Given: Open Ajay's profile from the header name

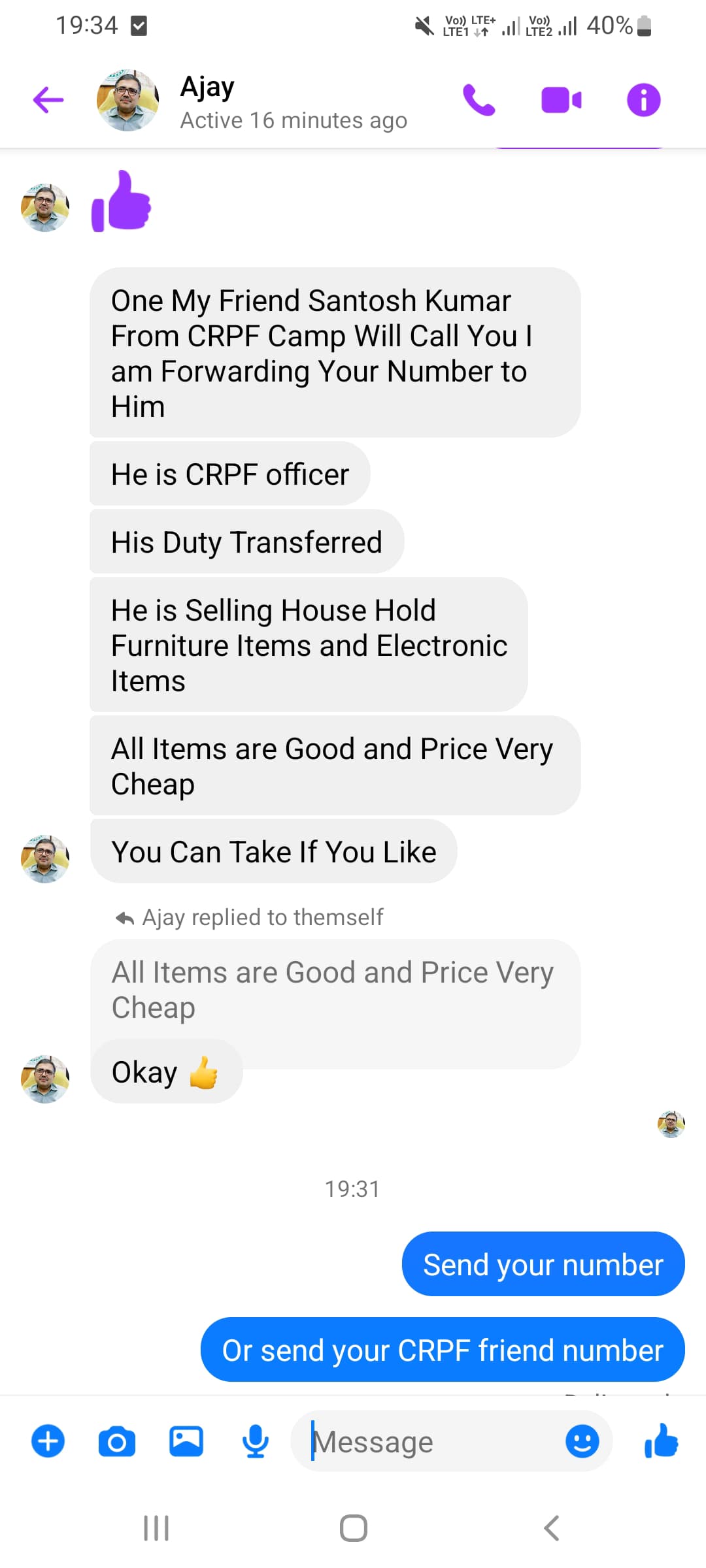Looking at the screenshot, I should (x=208, y=87).
